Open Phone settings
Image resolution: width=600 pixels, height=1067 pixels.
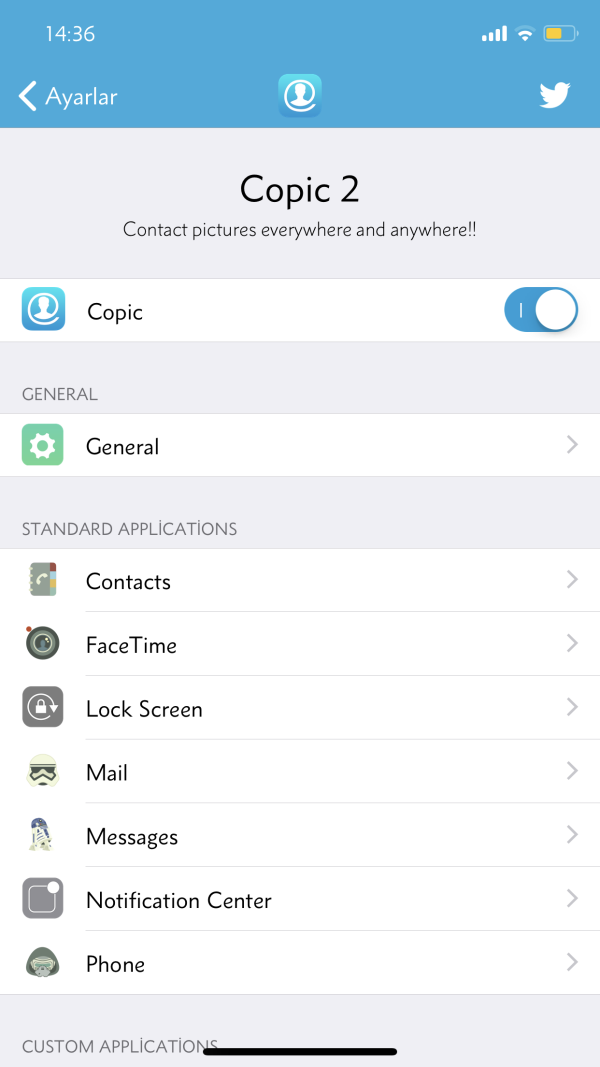coord(300,964)
